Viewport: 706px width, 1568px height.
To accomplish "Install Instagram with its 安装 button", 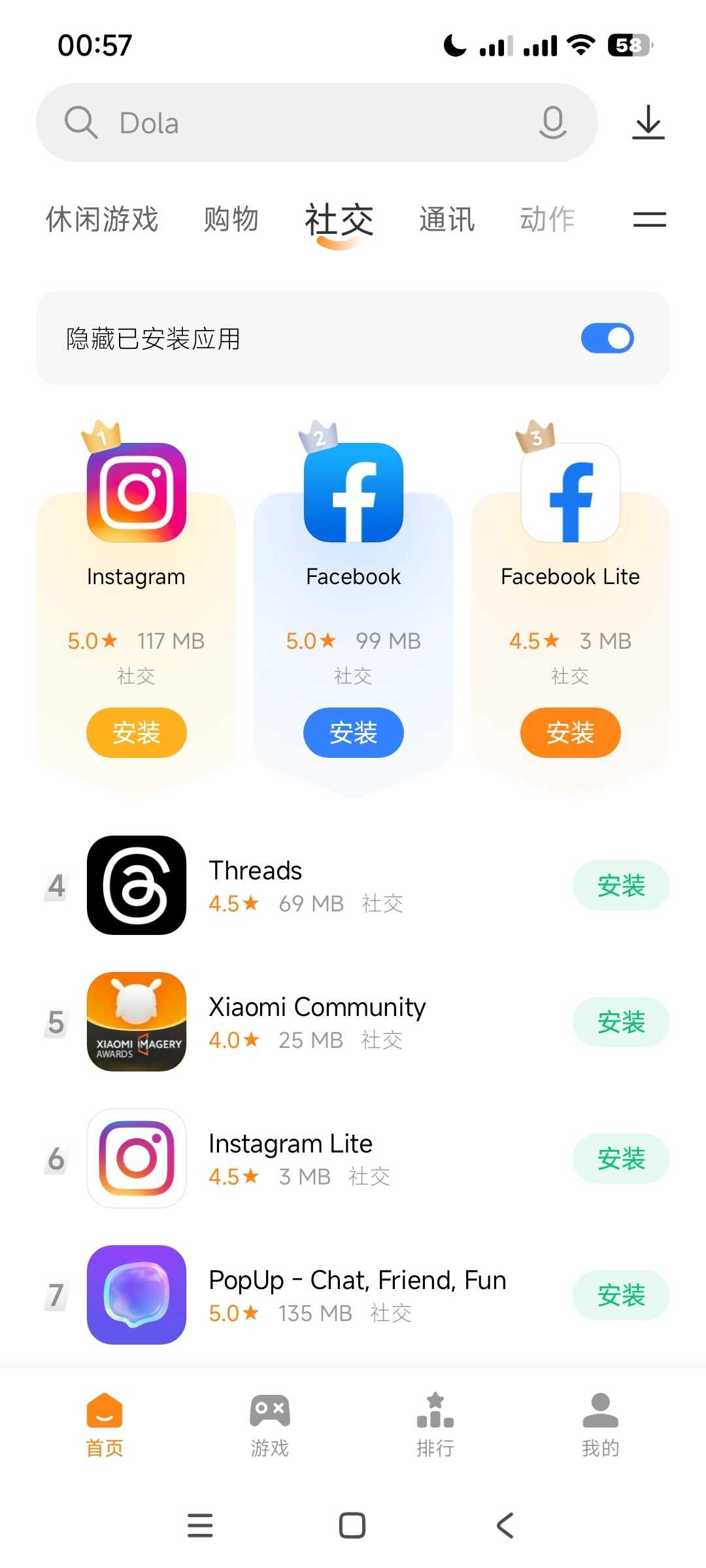I will coord(136,732).
